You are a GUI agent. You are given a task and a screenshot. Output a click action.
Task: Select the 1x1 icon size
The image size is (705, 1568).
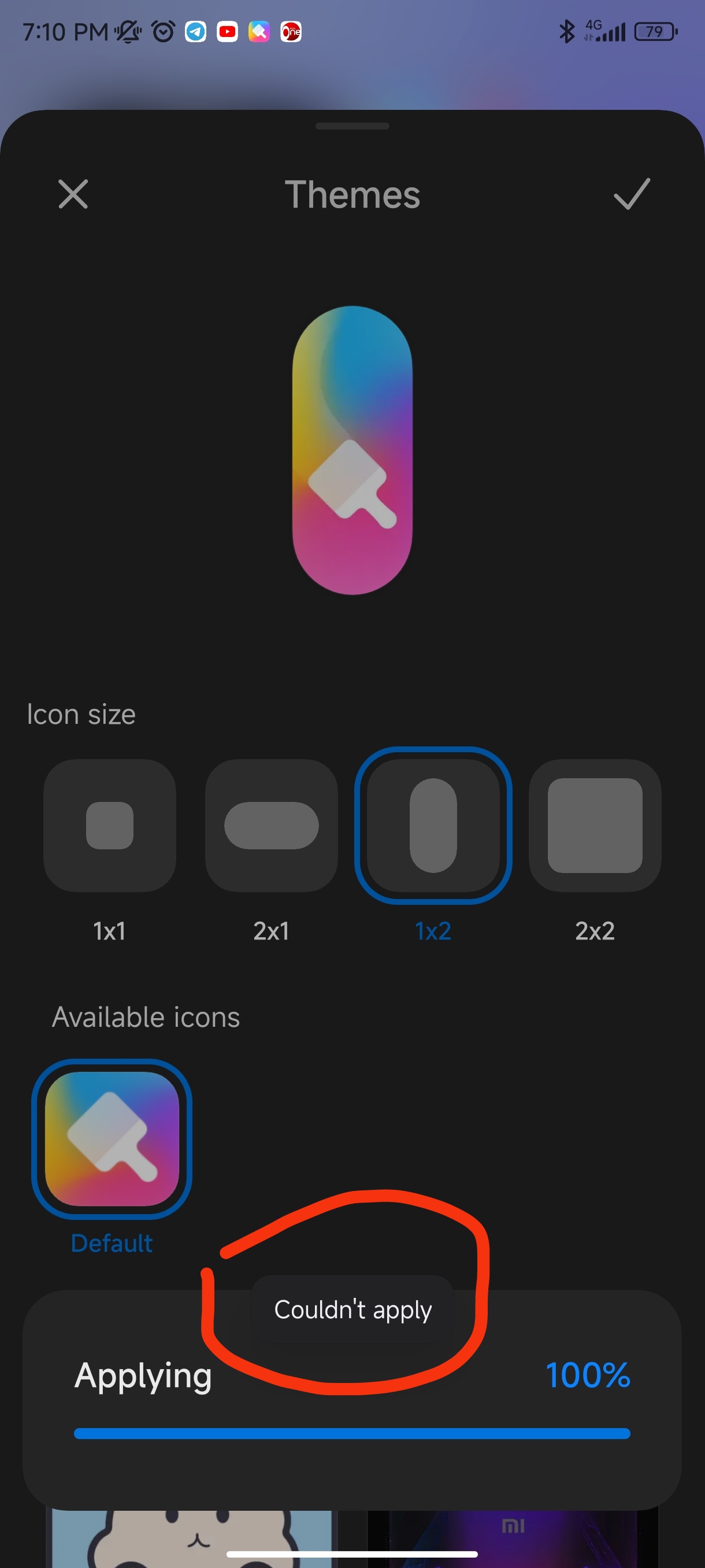[109, 825]
